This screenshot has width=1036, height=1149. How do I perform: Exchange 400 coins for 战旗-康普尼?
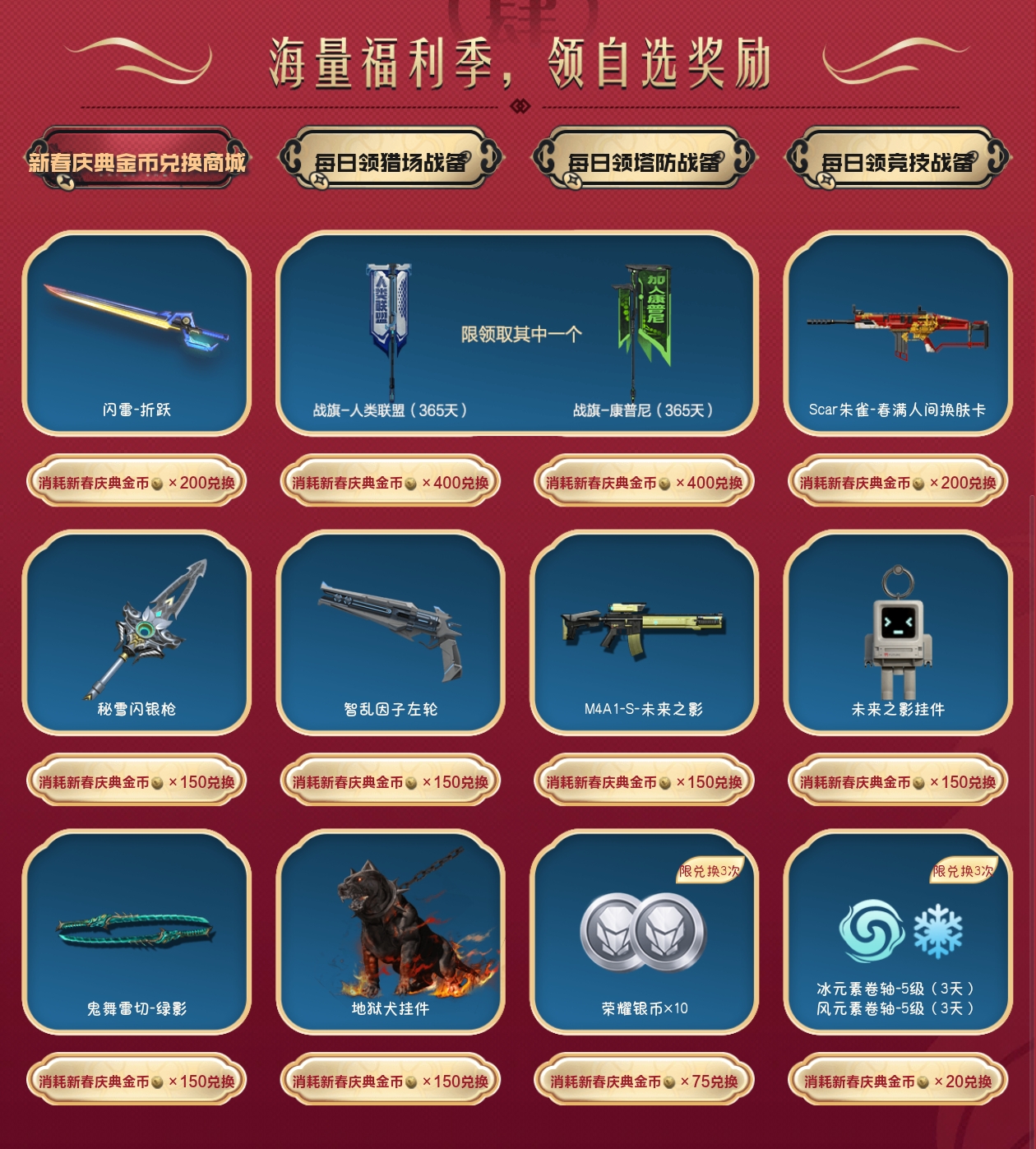coord(644,483)
